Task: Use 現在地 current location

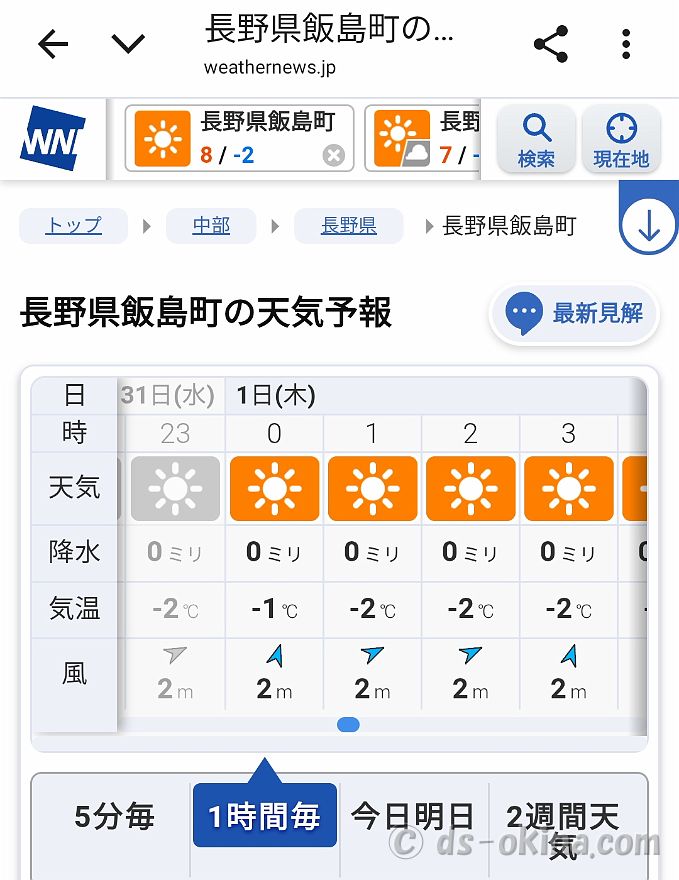Action: (621, 139)
